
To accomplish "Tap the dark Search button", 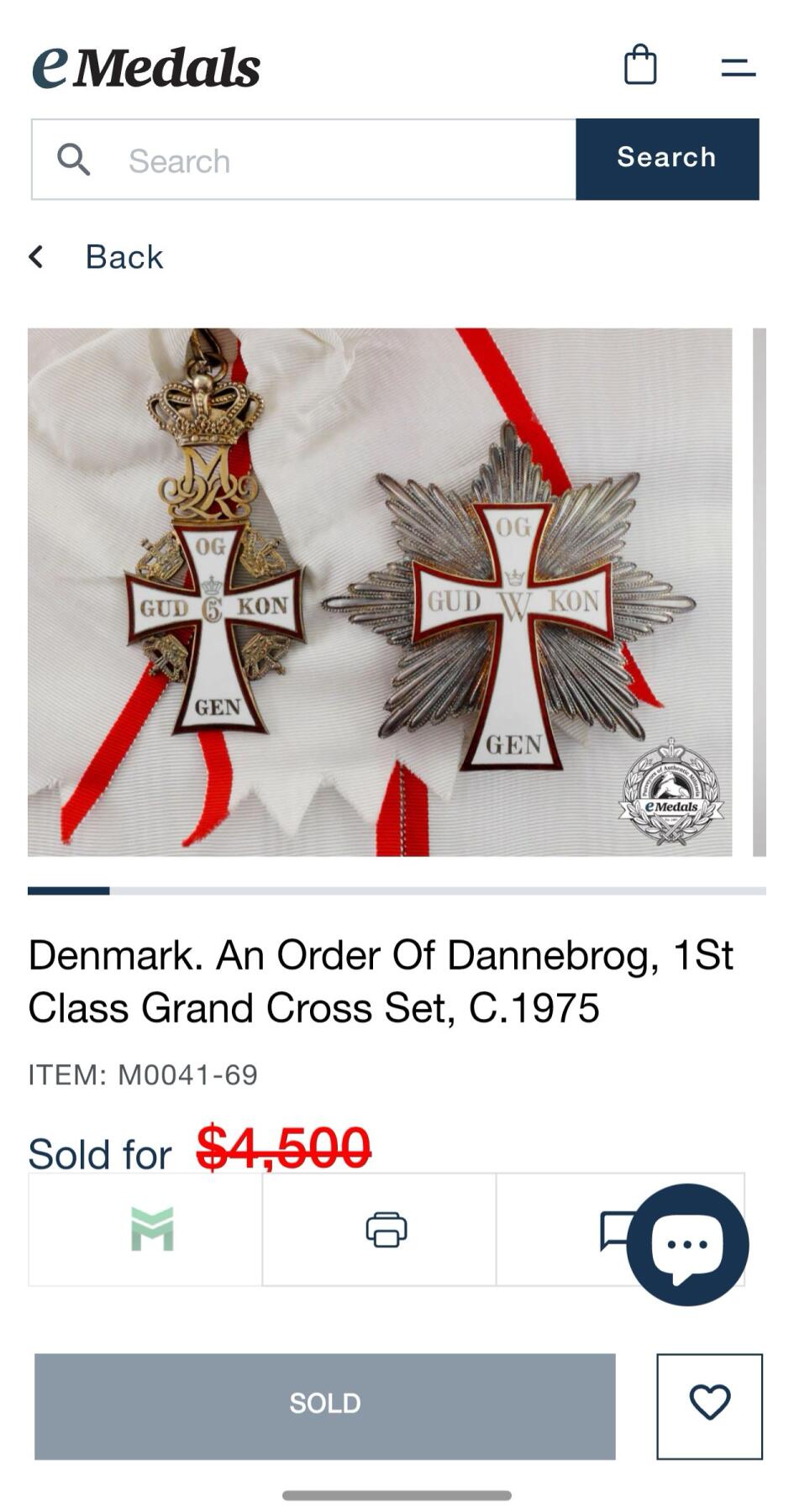I will pos(667,159).
